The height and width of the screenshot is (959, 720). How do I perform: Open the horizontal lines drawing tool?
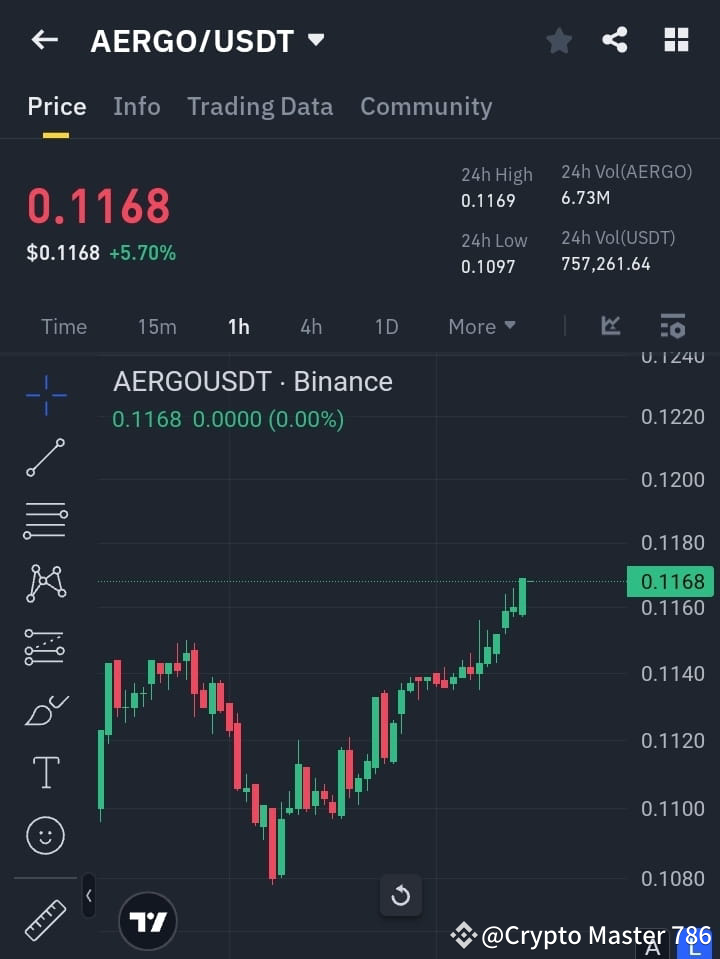click(x=44, y=520)
